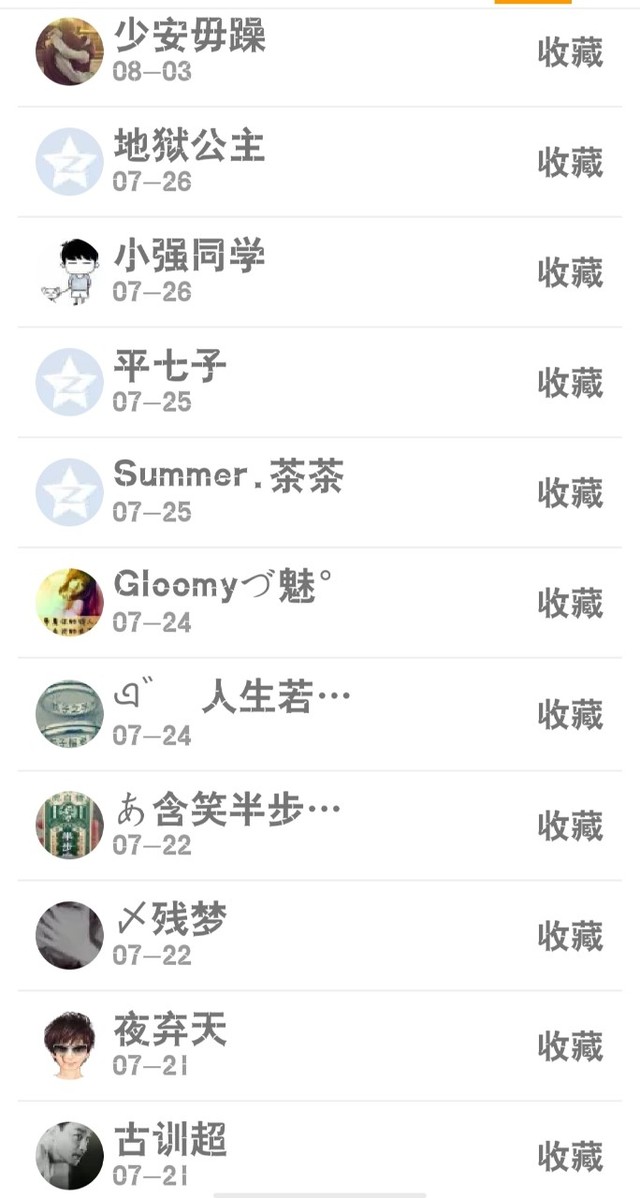Select the Summer.茶茶 entry
Image resolution: width=640 pixels, height=1198 pixels.
228,493
